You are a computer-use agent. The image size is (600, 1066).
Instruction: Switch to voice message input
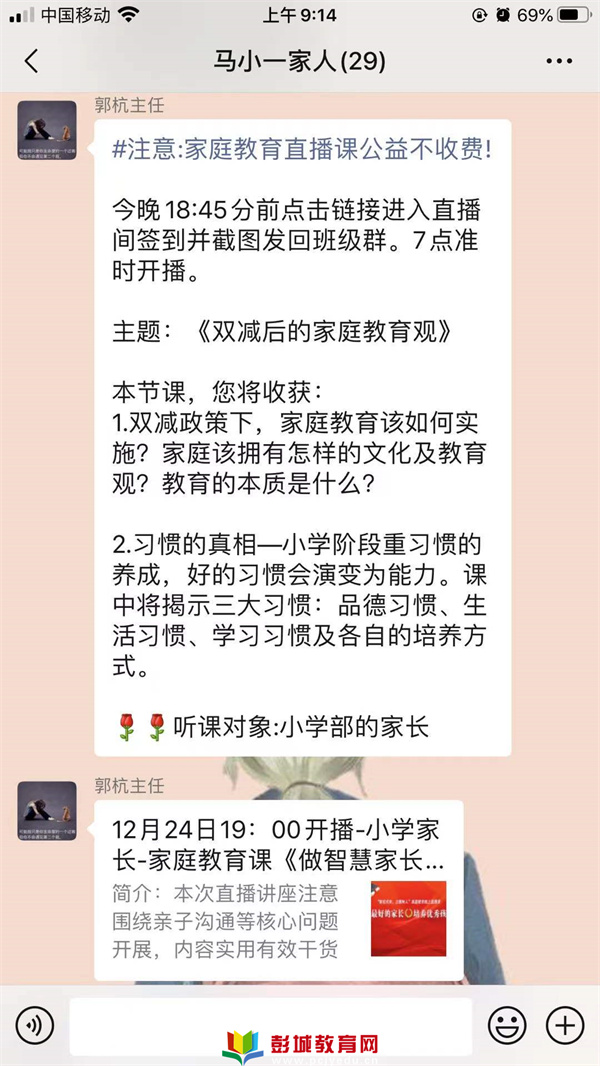pyautogui.click(x=34, y=1025)
